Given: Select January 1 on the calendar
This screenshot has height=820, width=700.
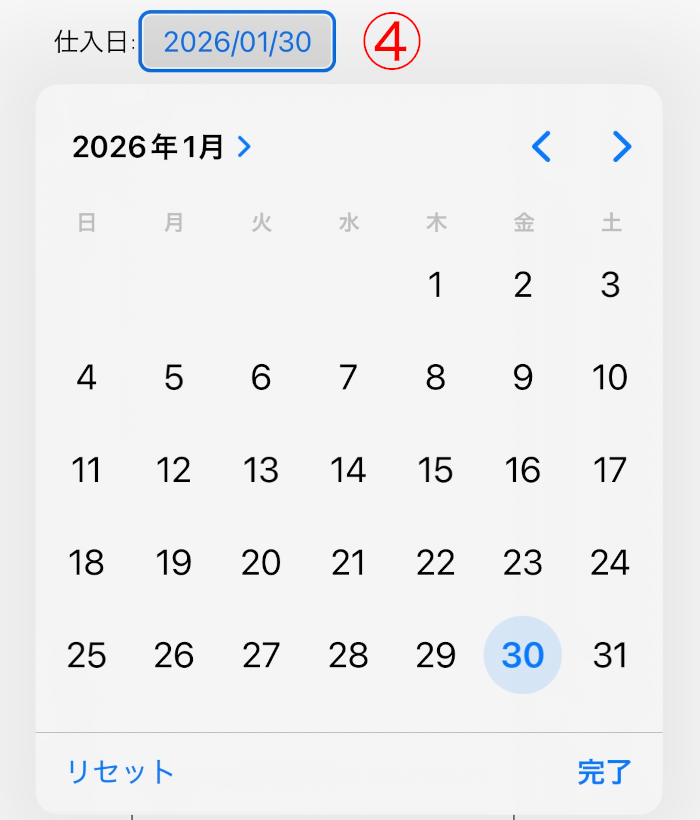Looking at the screenshot, I should 435,286.
